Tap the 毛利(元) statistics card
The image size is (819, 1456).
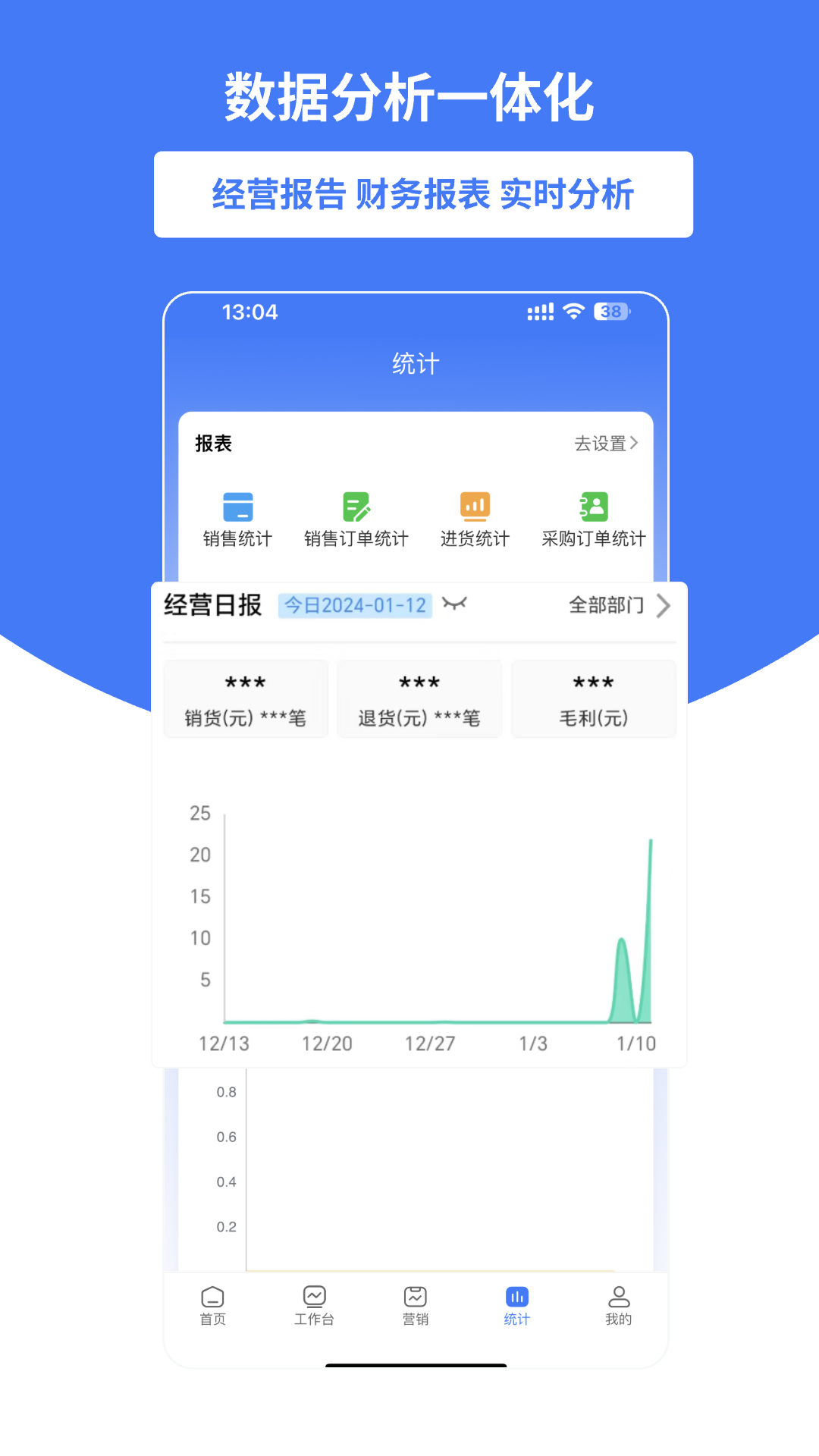594,698
